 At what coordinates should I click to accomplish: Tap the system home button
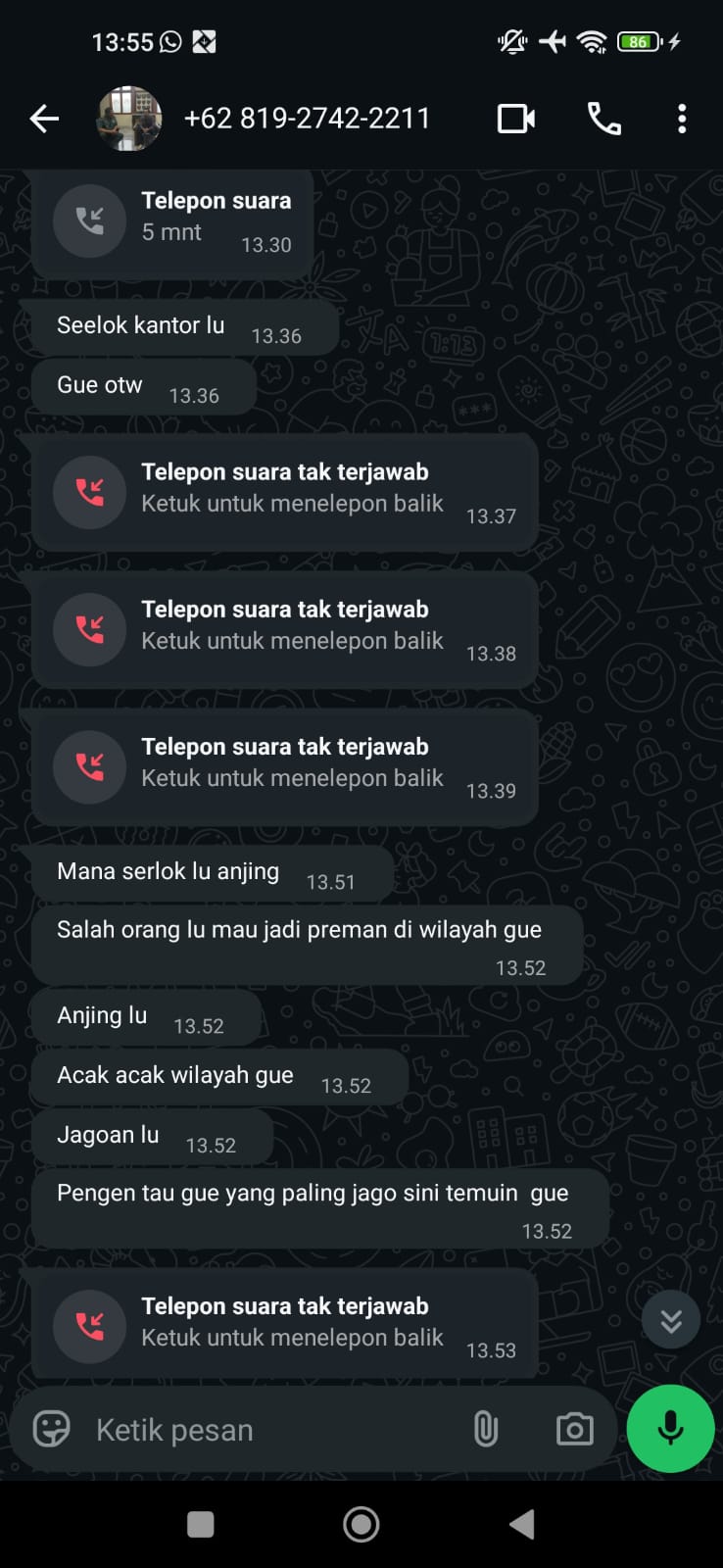click(x=361, y=1524)
